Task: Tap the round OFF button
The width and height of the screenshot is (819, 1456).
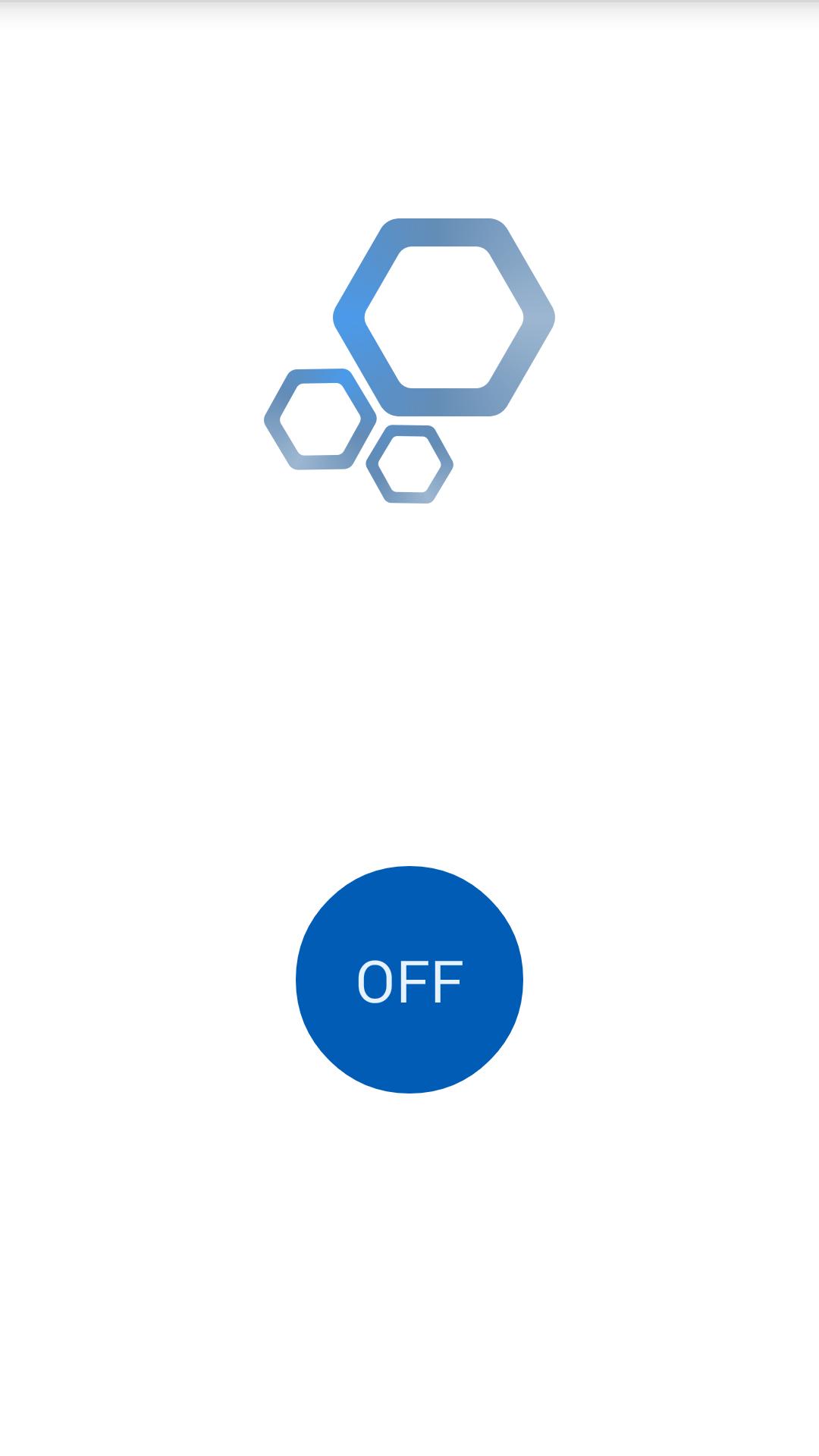Action: pos(409,980)
